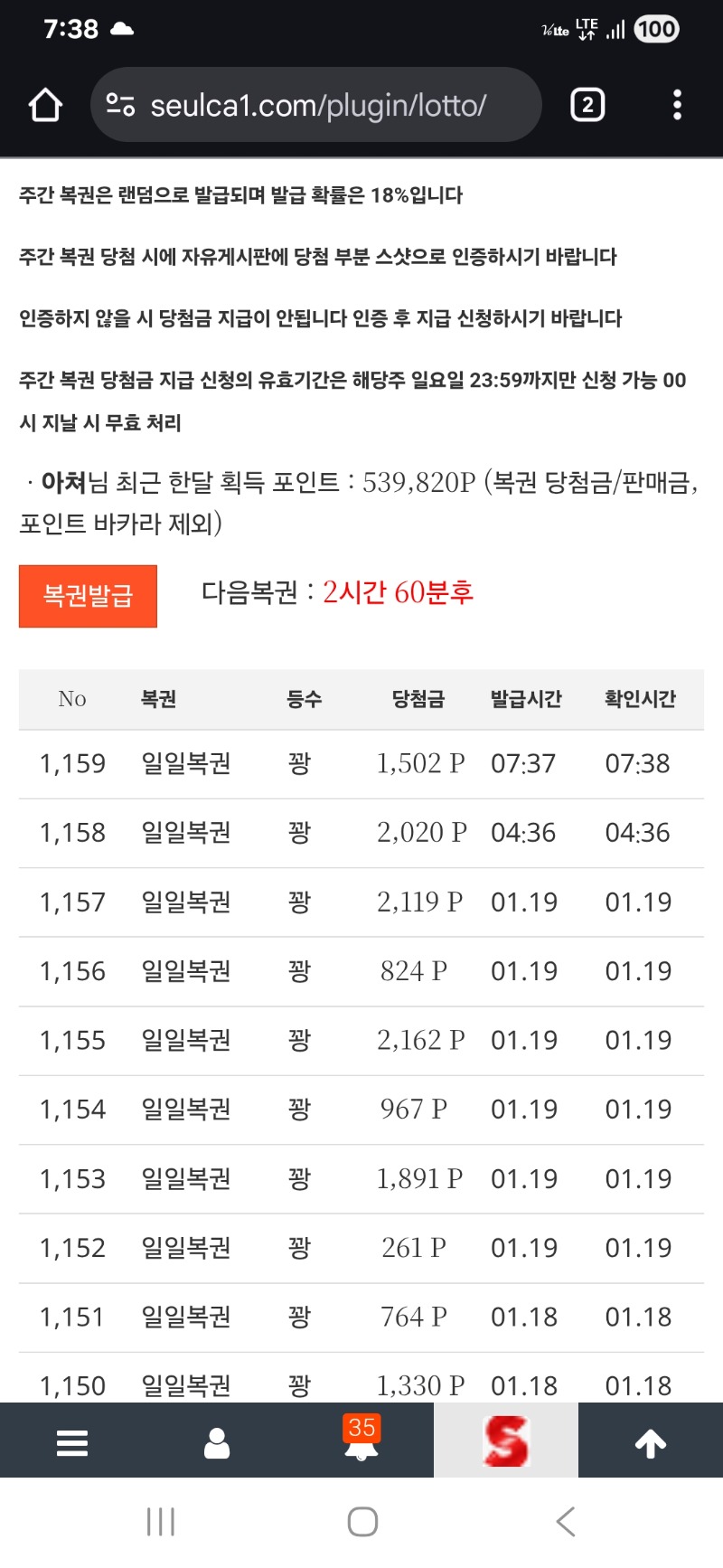The width and height of the screenshot is (723, 1568).
Task: Open the hamburger menu in bottom bar
Action: 72,1442
